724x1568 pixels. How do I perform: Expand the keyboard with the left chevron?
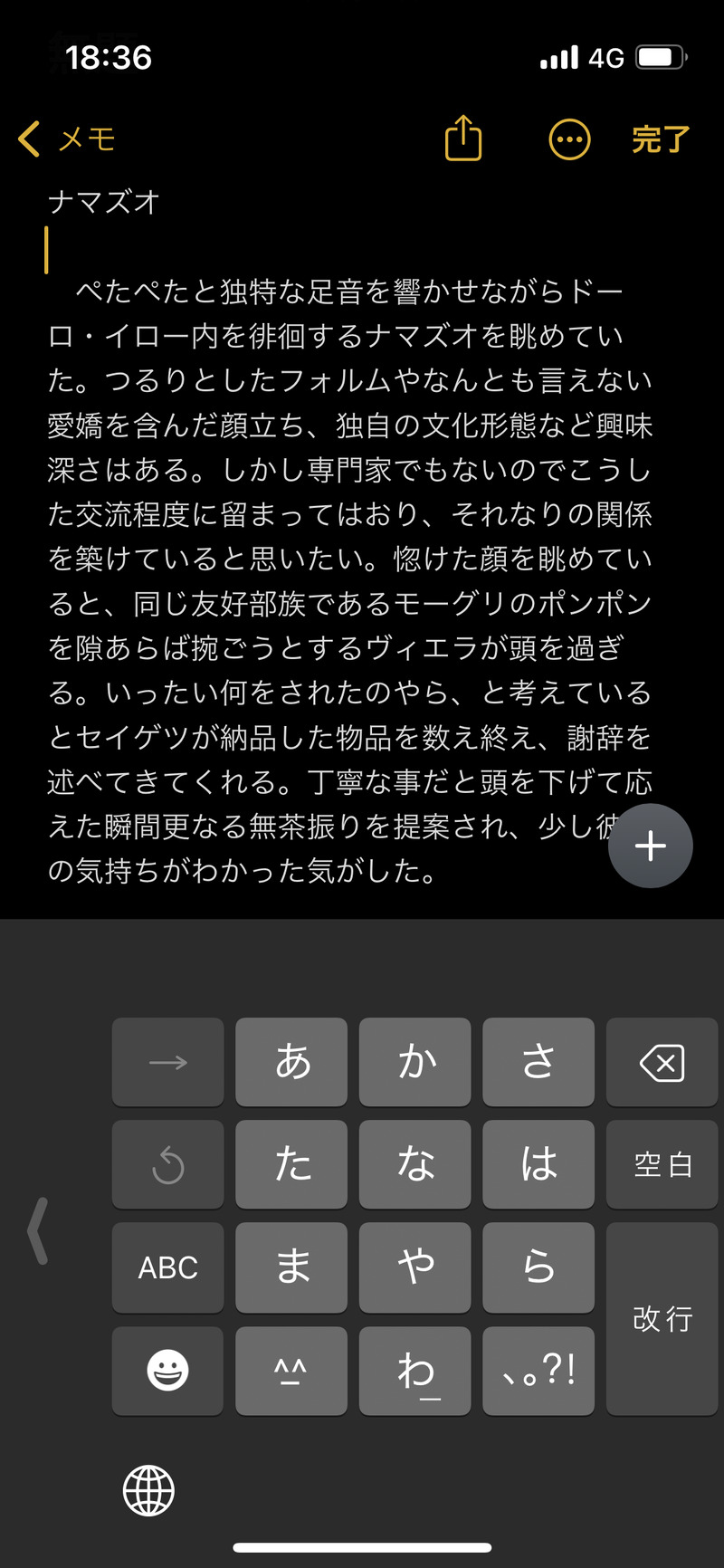(37, 1231)
